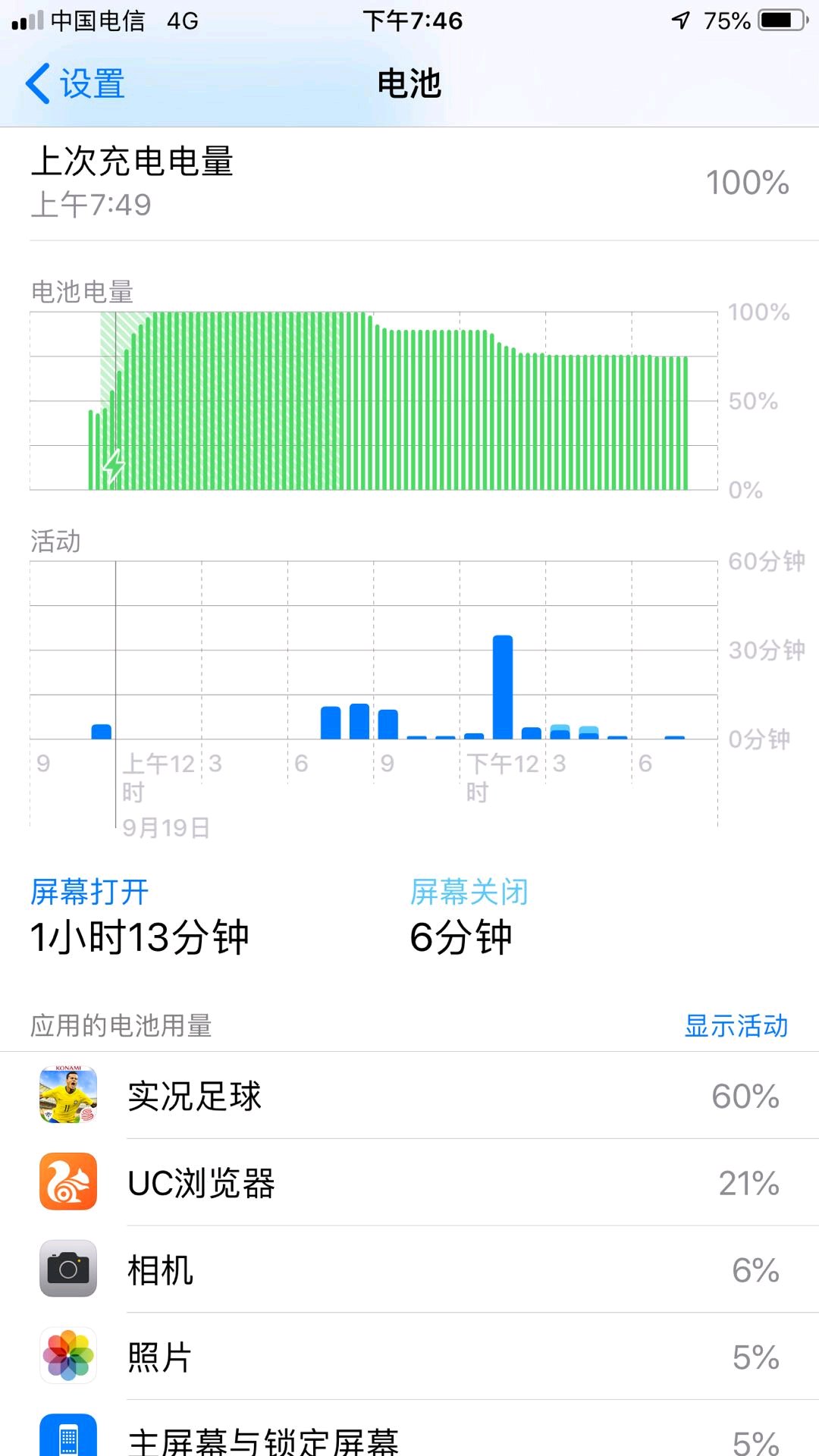Select the 主屏幕与锁定屏幕 usage row

[x=409, y=1439]
